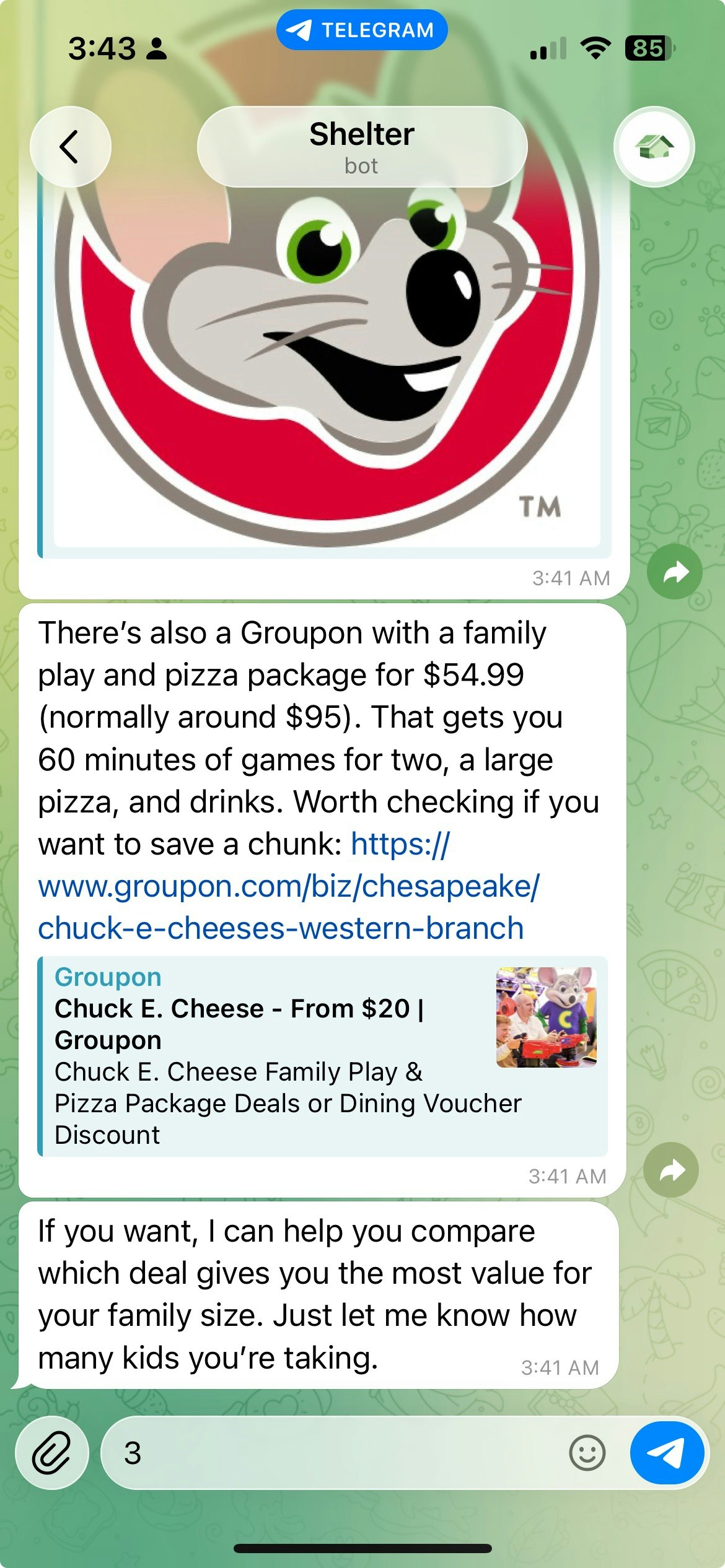Open the groupon.com Chesapeake link

(288, 887)
